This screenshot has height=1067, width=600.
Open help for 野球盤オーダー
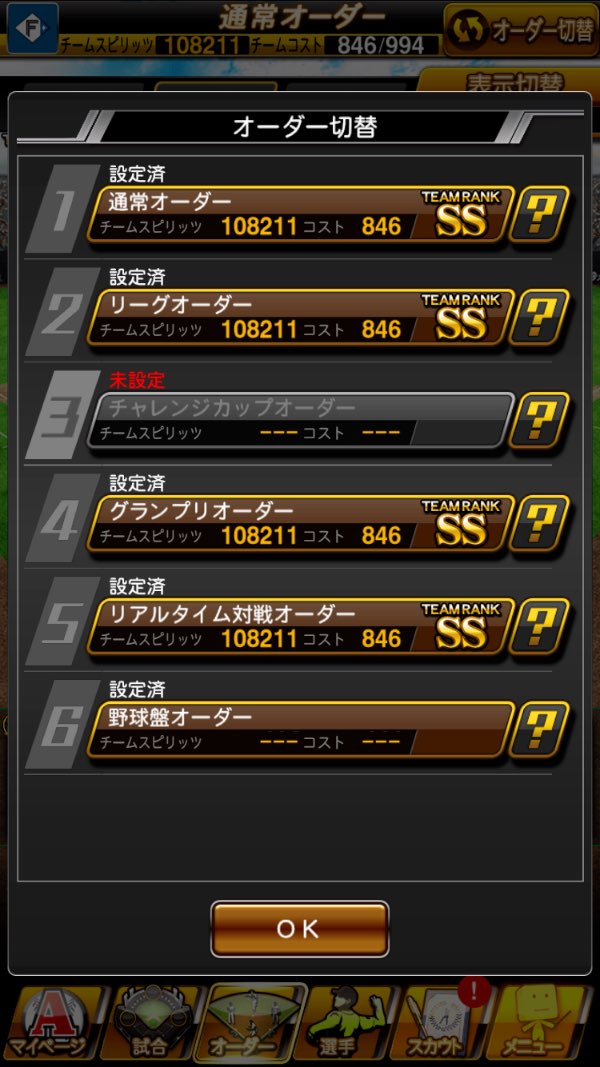coord(540,729)
